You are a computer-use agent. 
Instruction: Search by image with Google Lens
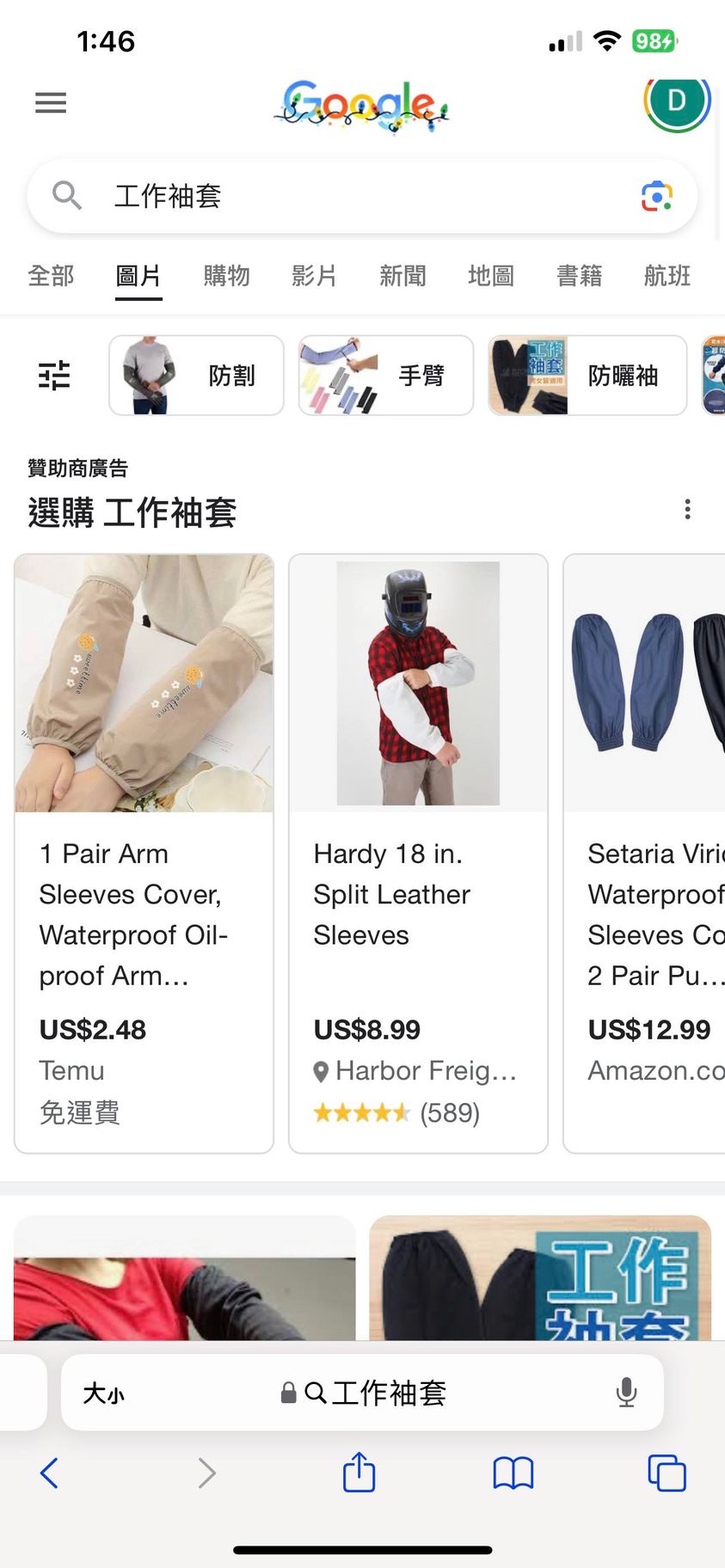tap(657, 196)
